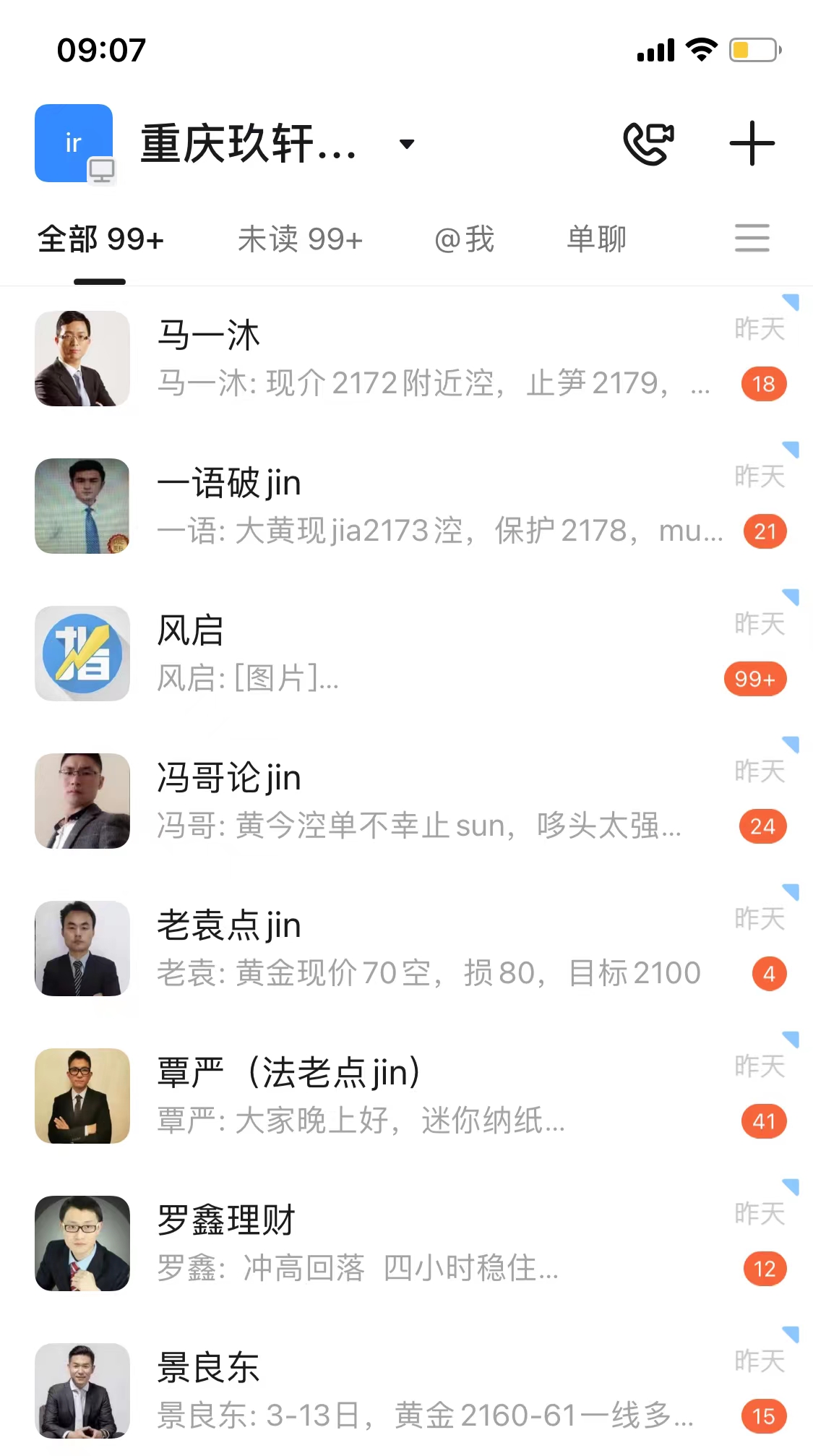The width and height of the screenshot is (813, 1456).
Task: Open the profile avatar at top left
Action: pos(74,143)
